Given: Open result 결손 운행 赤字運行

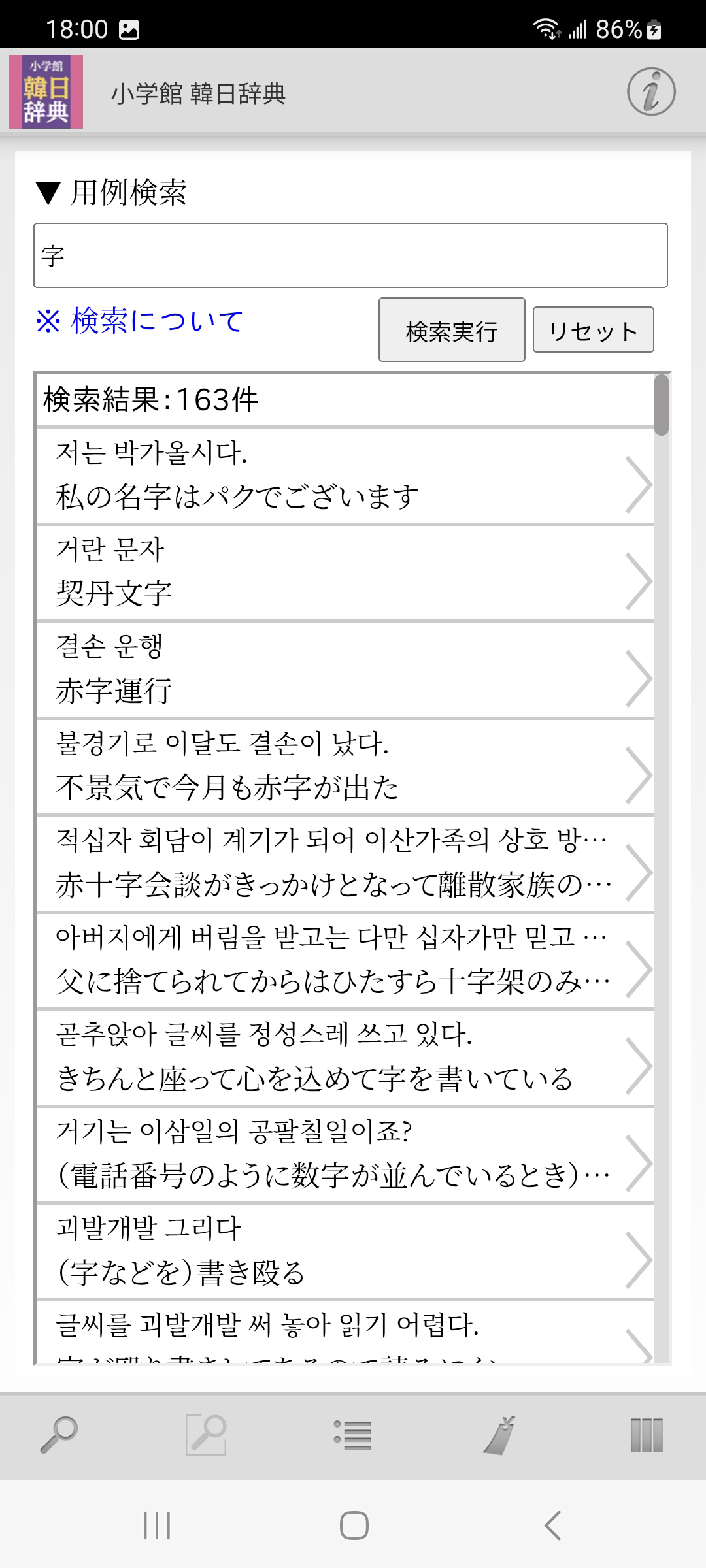Looking at the screenshot, I should (345, 669).
